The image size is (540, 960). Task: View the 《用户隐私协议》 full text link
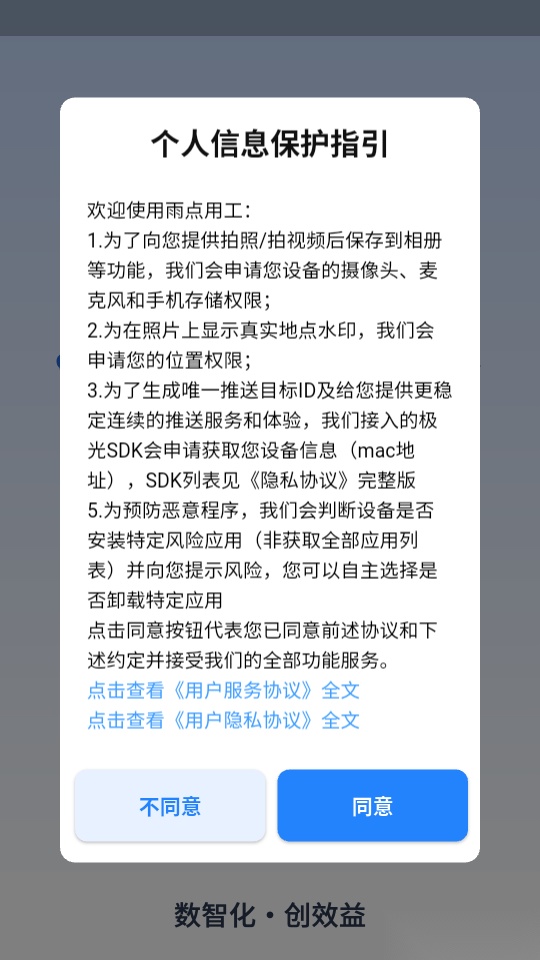pos(223,719)
